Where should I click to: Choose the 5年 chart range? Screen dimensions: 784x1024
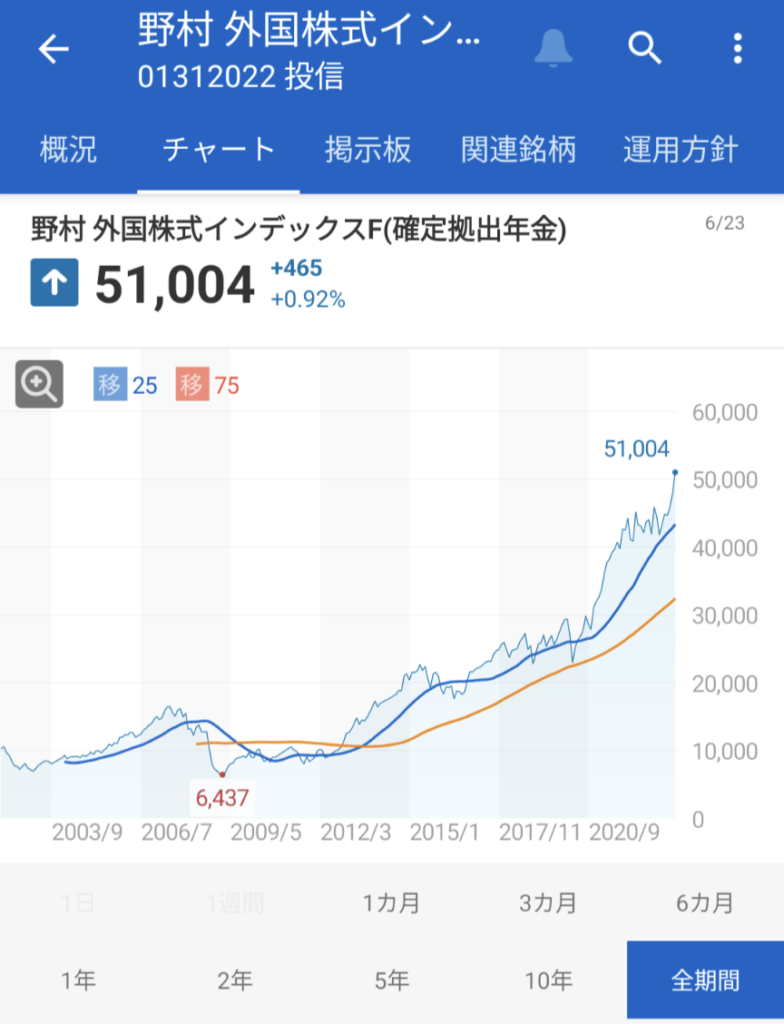392,981
